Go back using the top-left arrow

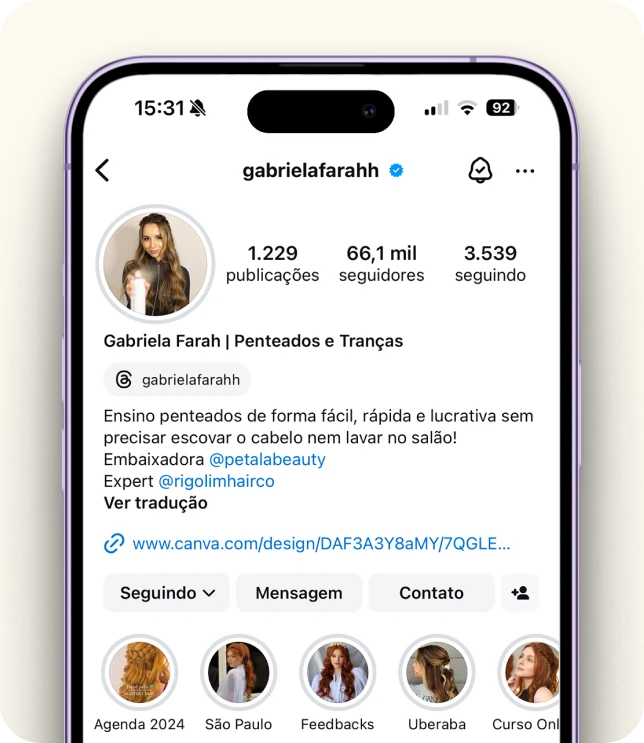click(103, 170)
